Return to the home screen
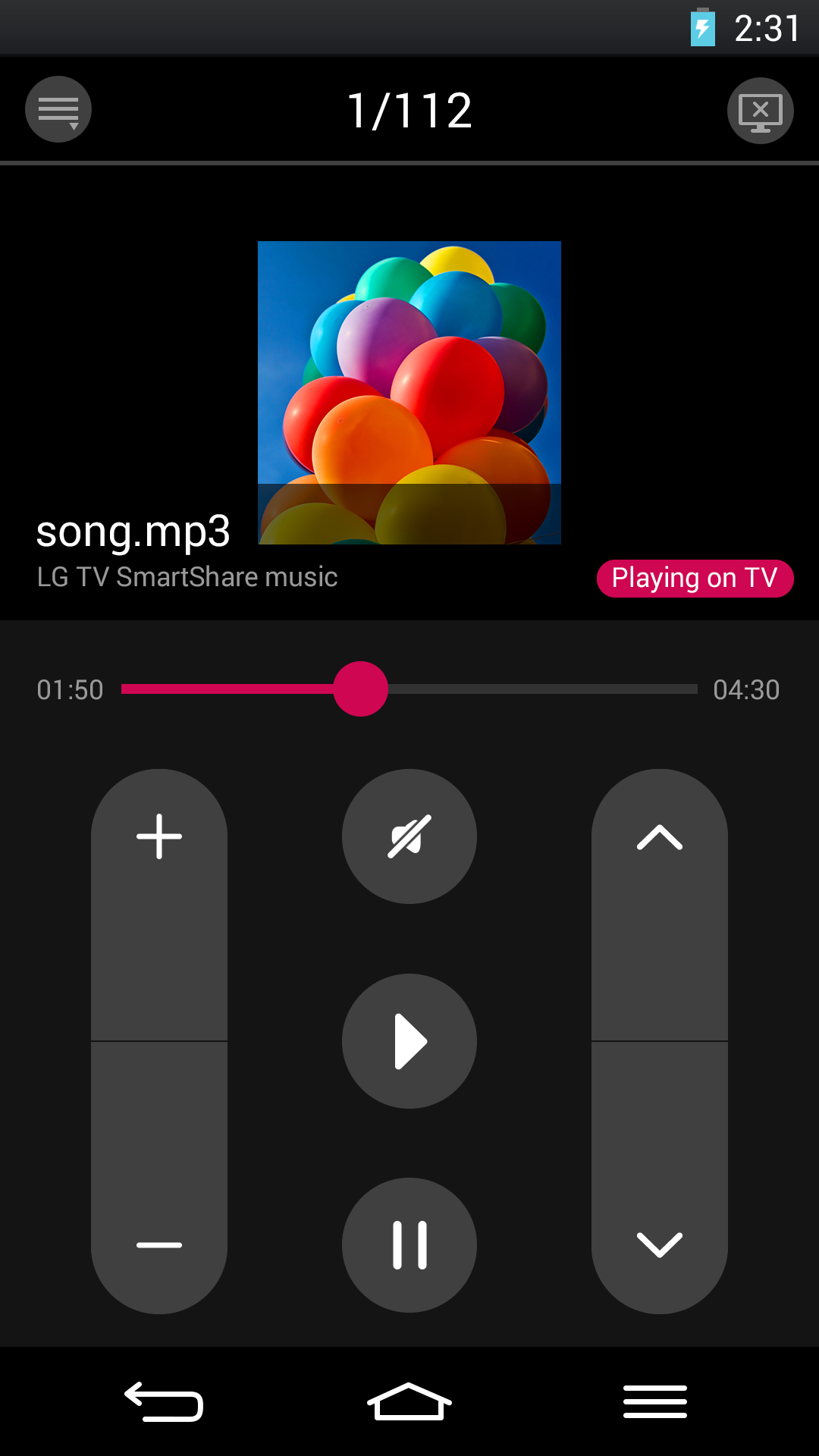Image resolution: width=819 pixels, height=1456 pixels. [409, 1401]
